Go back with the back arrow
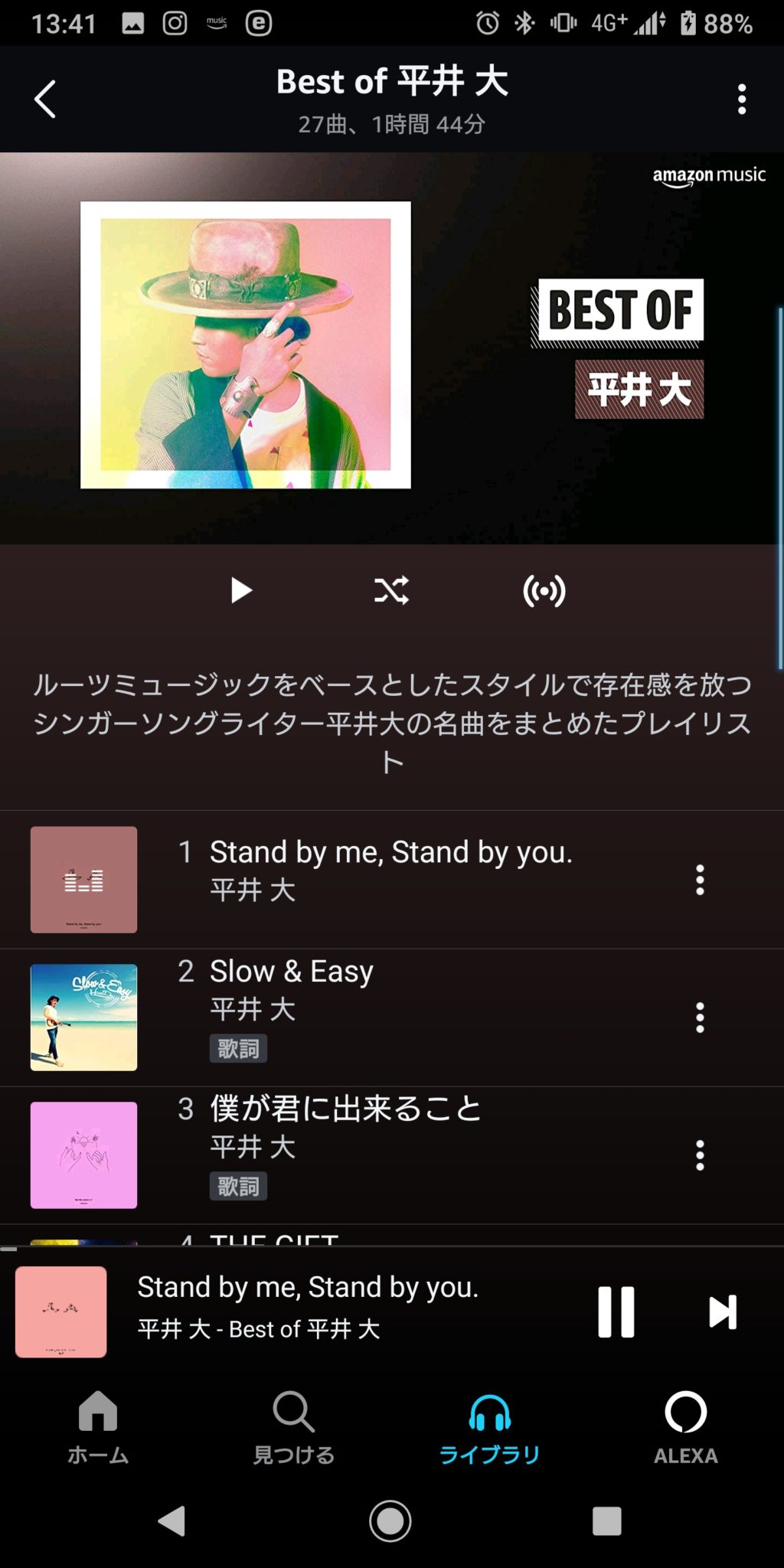 pyautogui.click(x=44, y=98)
